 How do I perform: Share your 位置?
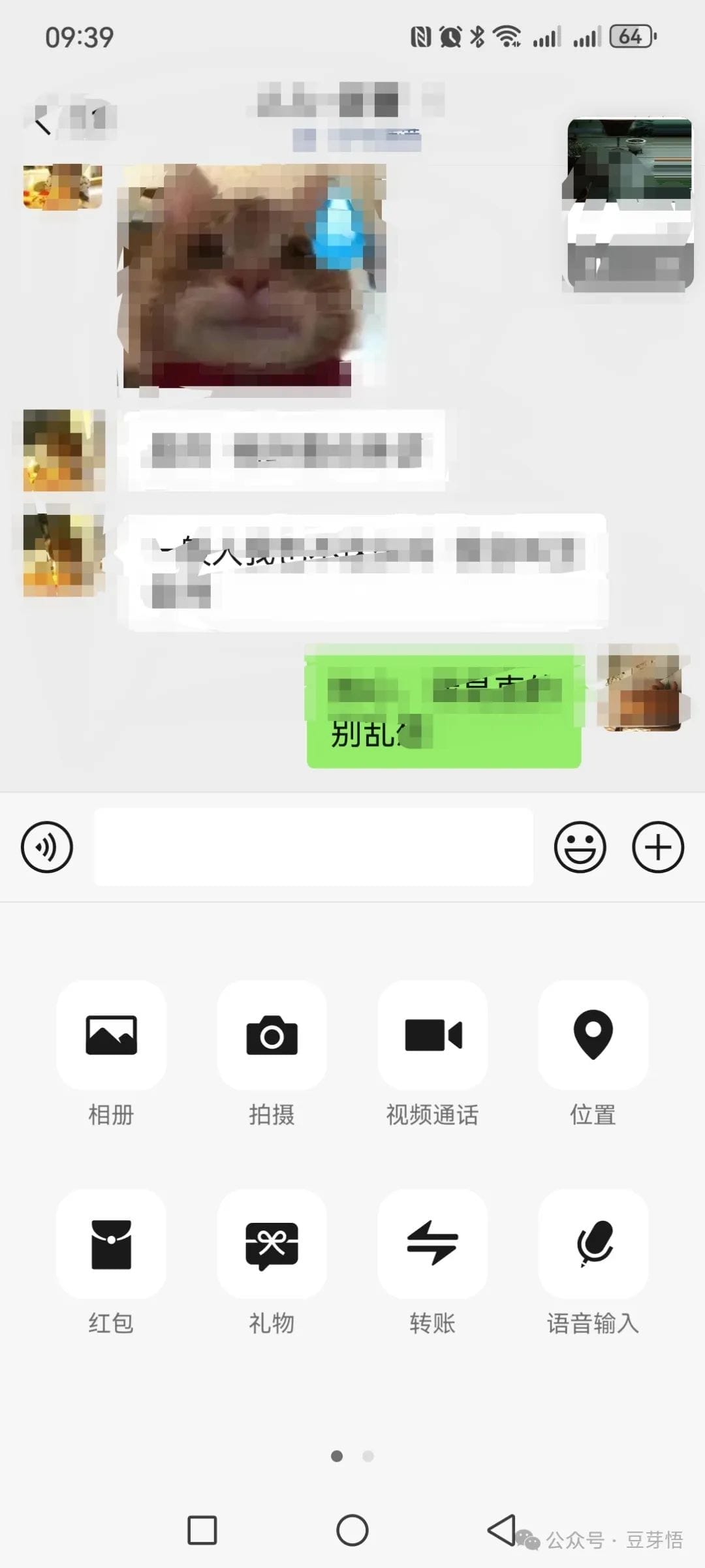point(593,1035)
